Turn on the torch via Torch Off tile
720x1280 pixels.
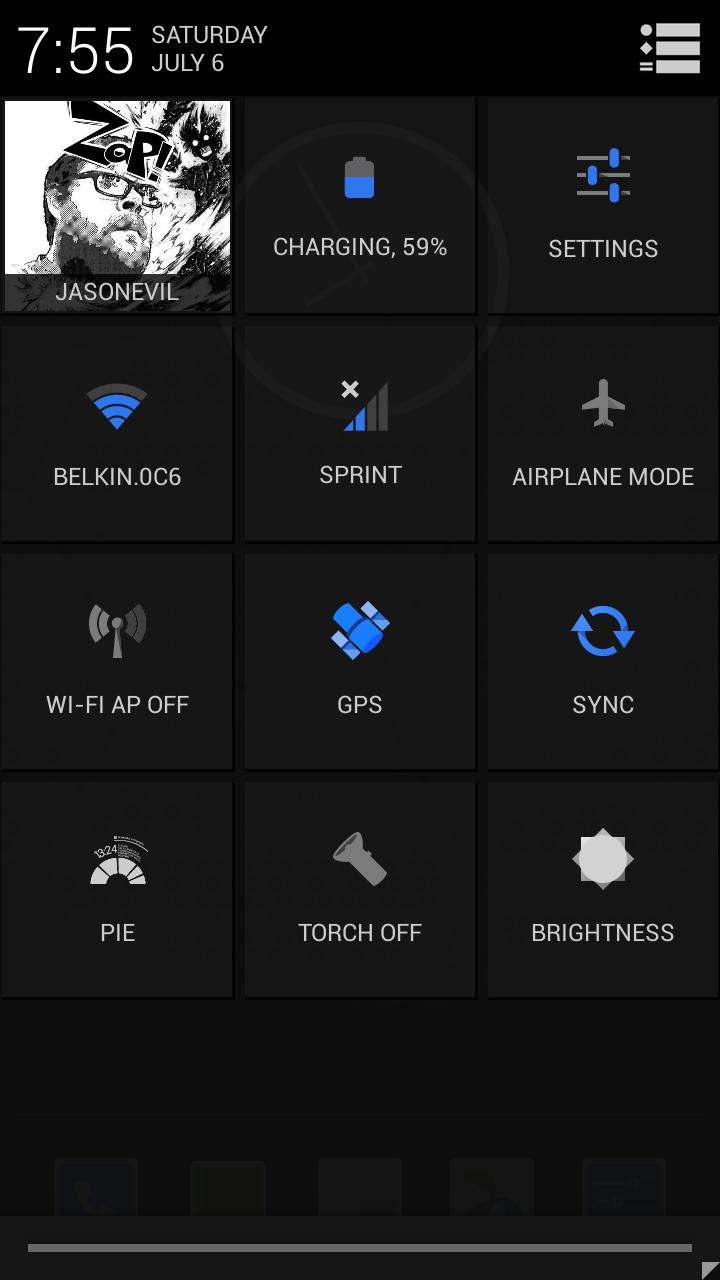(x=359, y=888)
